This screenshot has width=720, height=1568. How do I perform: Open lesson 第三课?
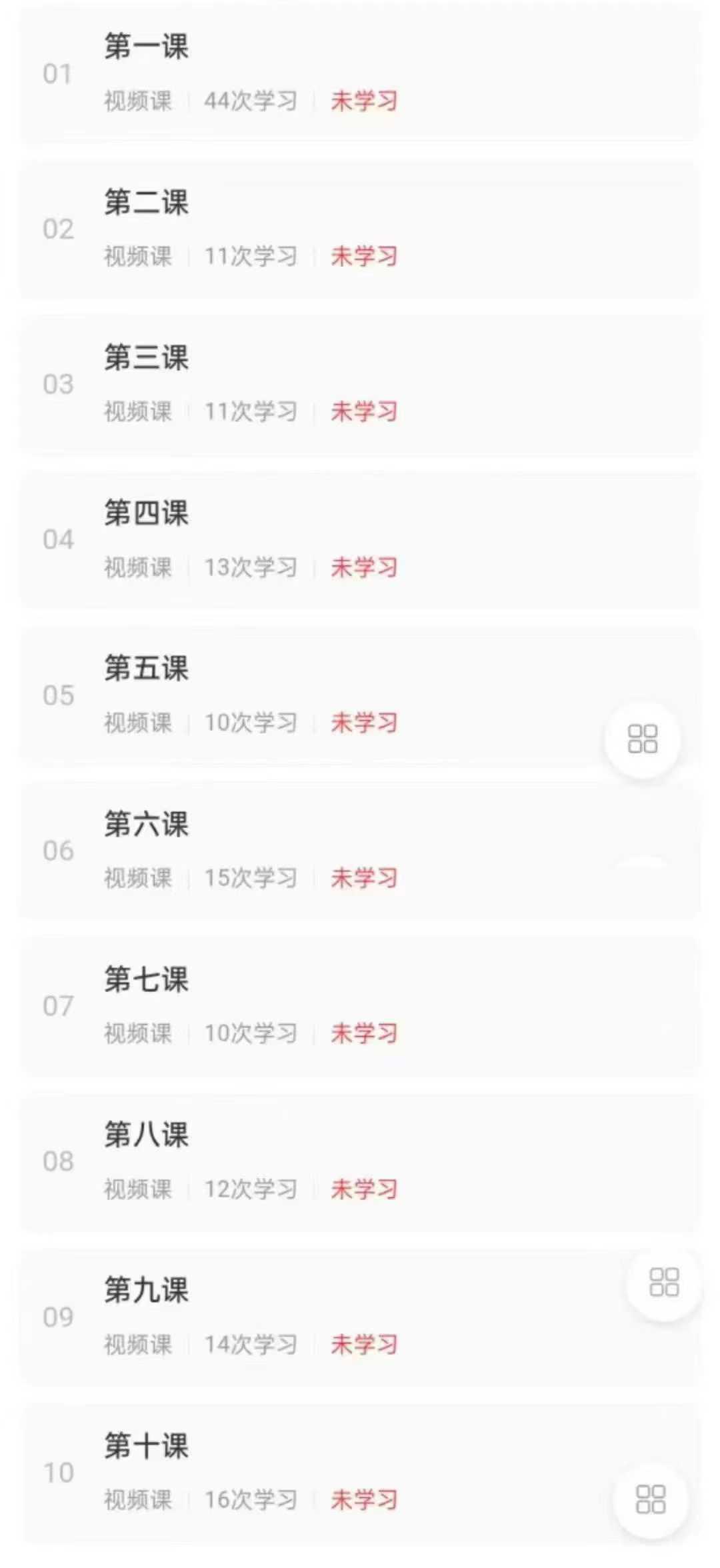click(360, 384)
